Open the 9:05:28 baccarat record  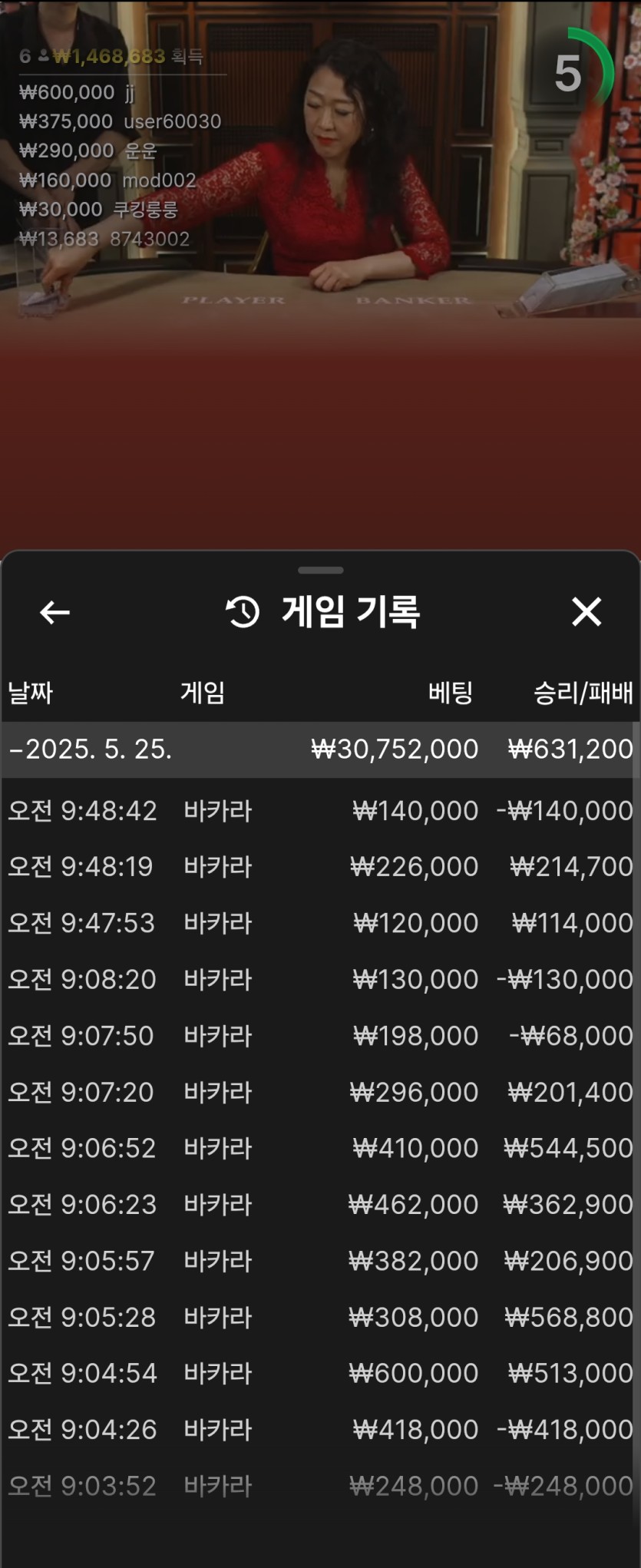(320, 1317)
